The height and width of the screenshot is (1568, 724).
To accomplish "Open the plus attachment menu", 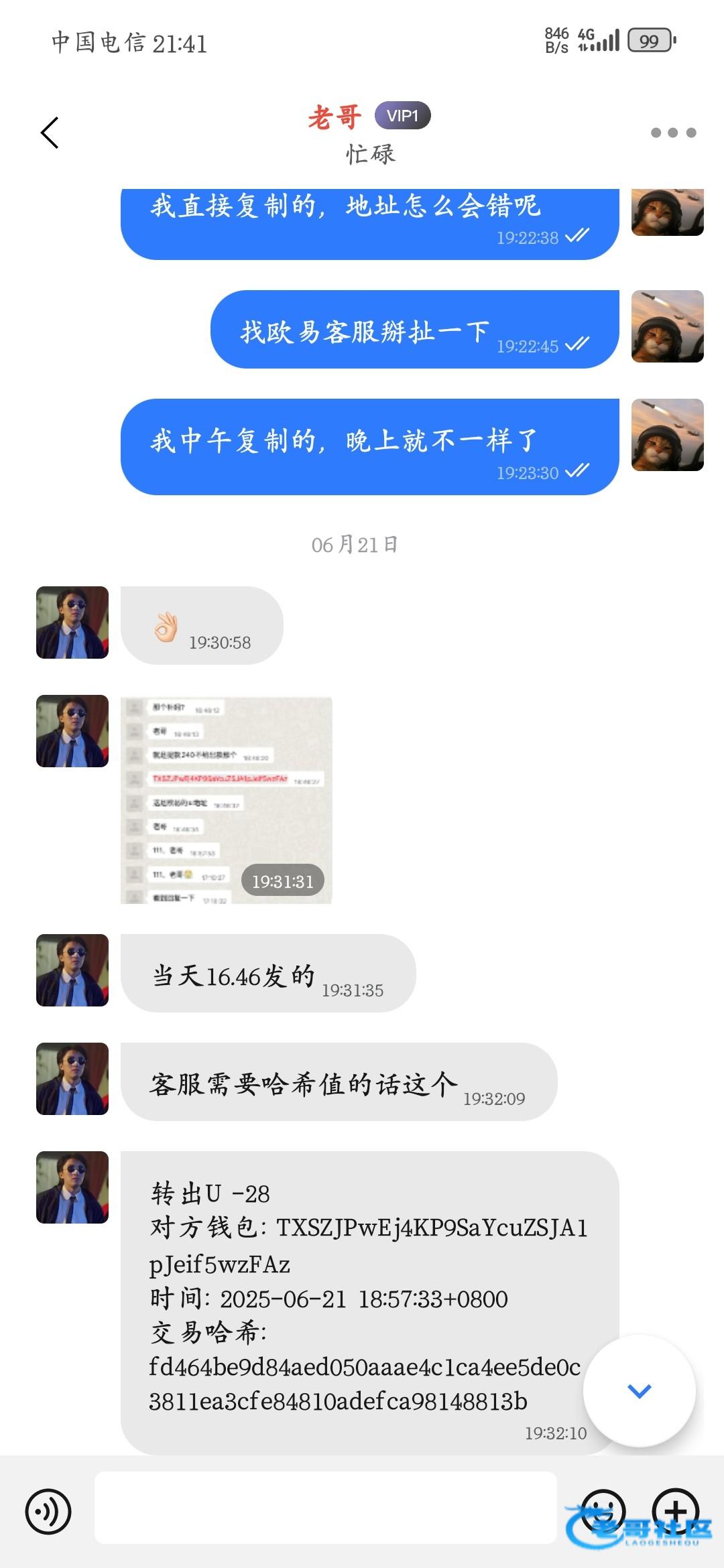I will click(x=676, y=1512).
